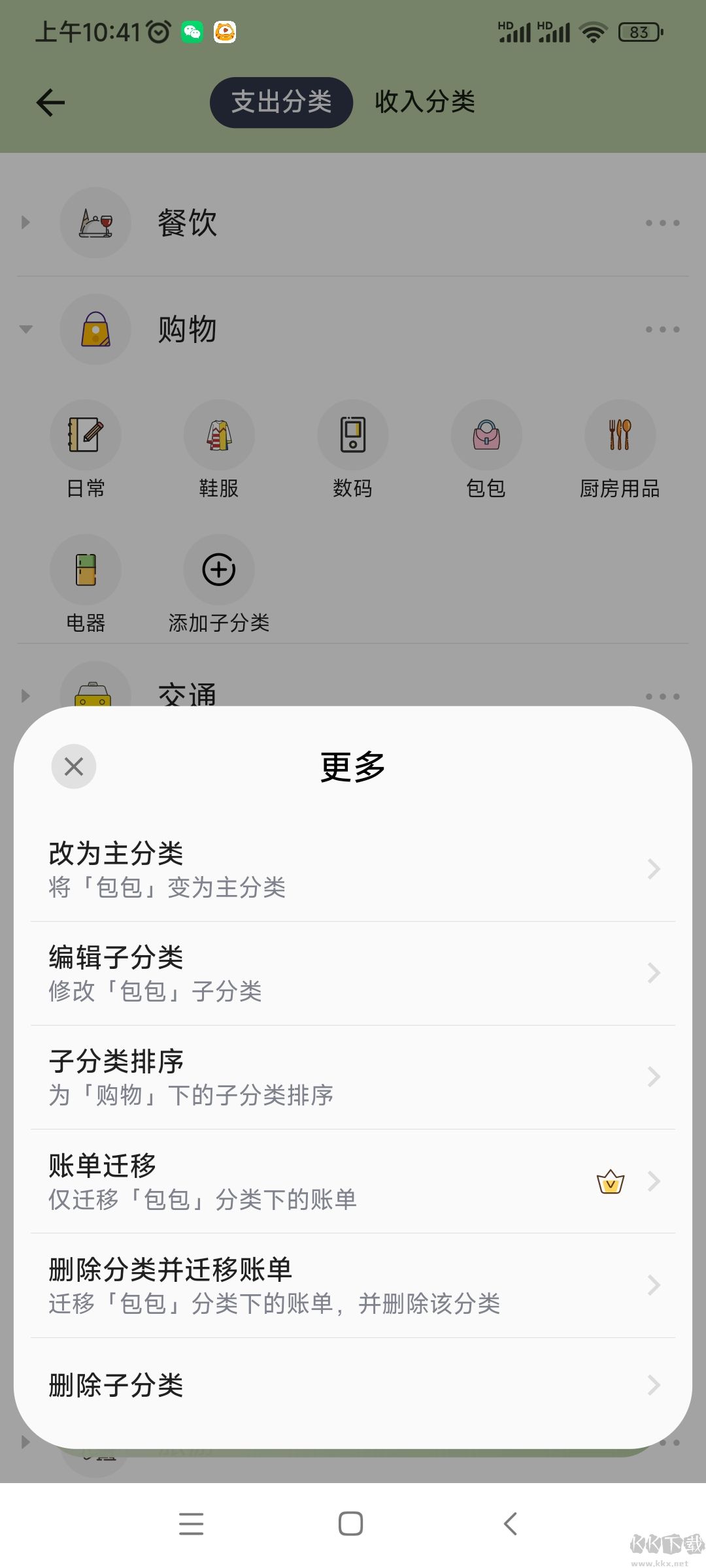Open the 厨房用品 kitchenware subcategory

coord(619,434)
